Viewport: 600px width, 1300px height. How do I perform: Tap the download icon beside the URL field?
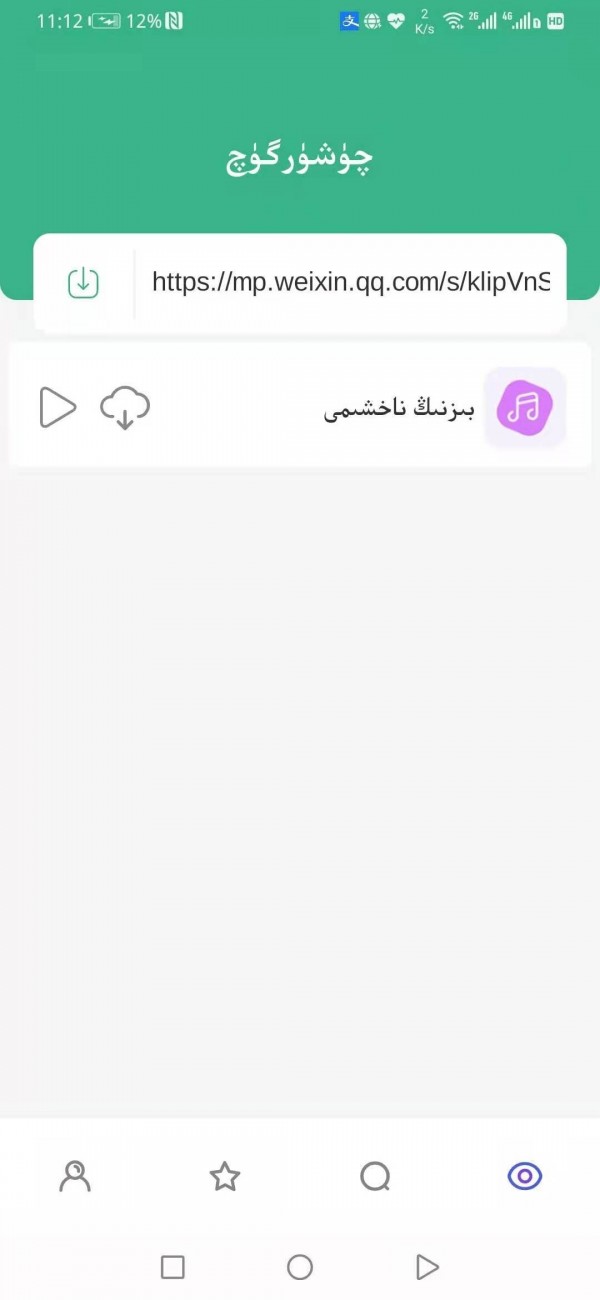click(83, 283)
